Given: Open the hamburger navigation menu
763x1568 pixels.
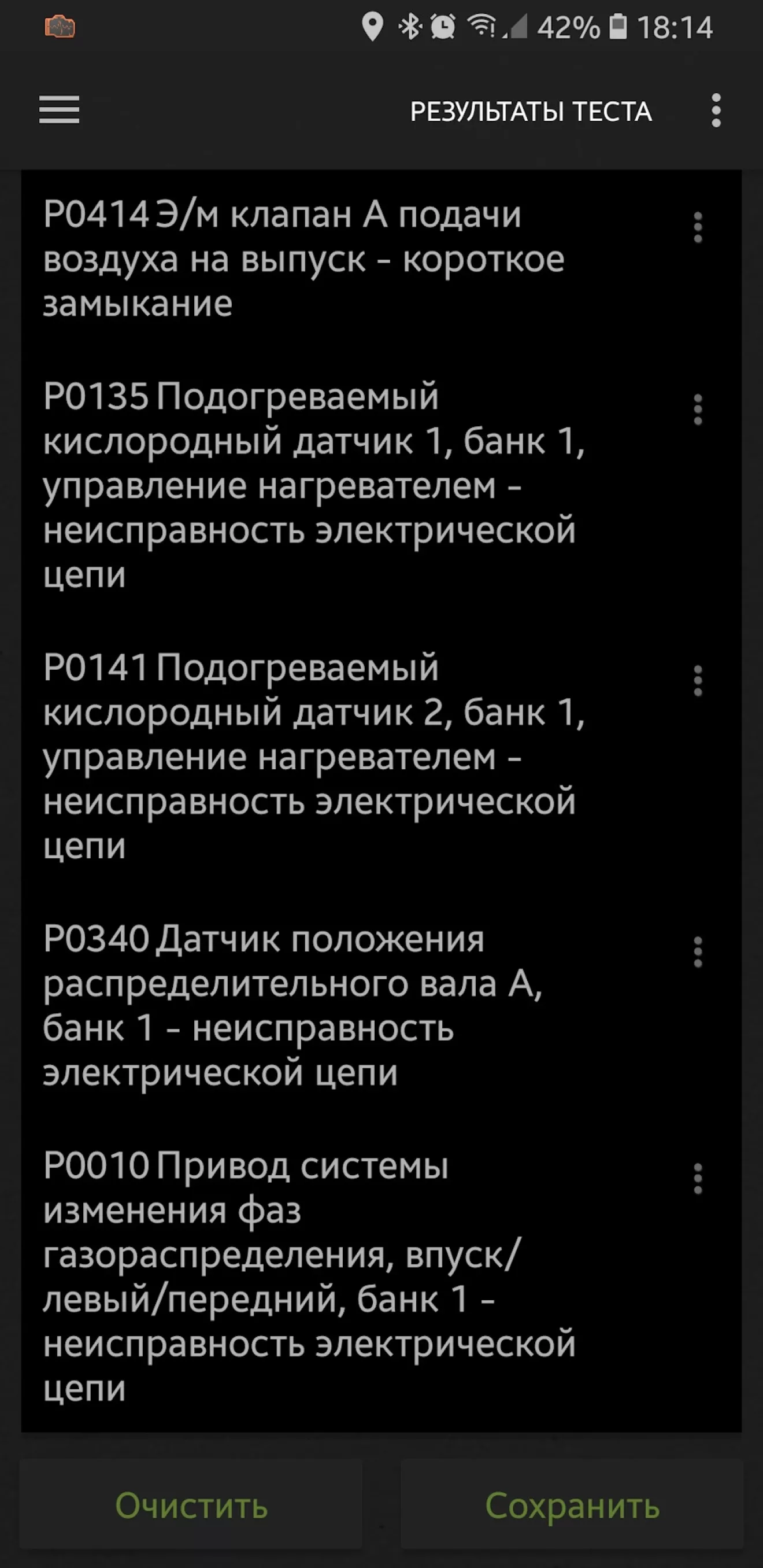Looking at the screenshot, I should pos(59,110).
